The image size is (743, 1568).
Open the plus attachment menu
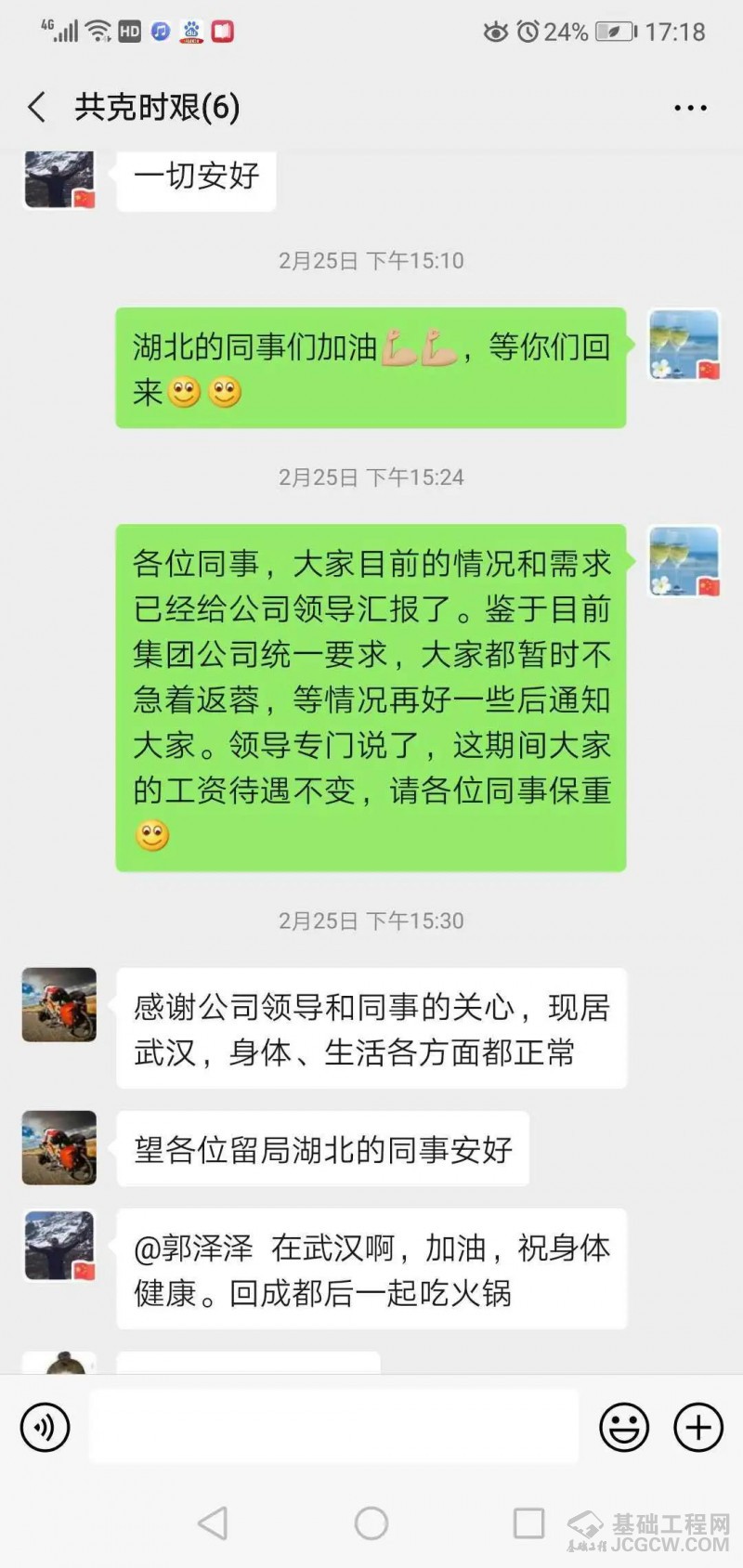(x=697, y=1426)
